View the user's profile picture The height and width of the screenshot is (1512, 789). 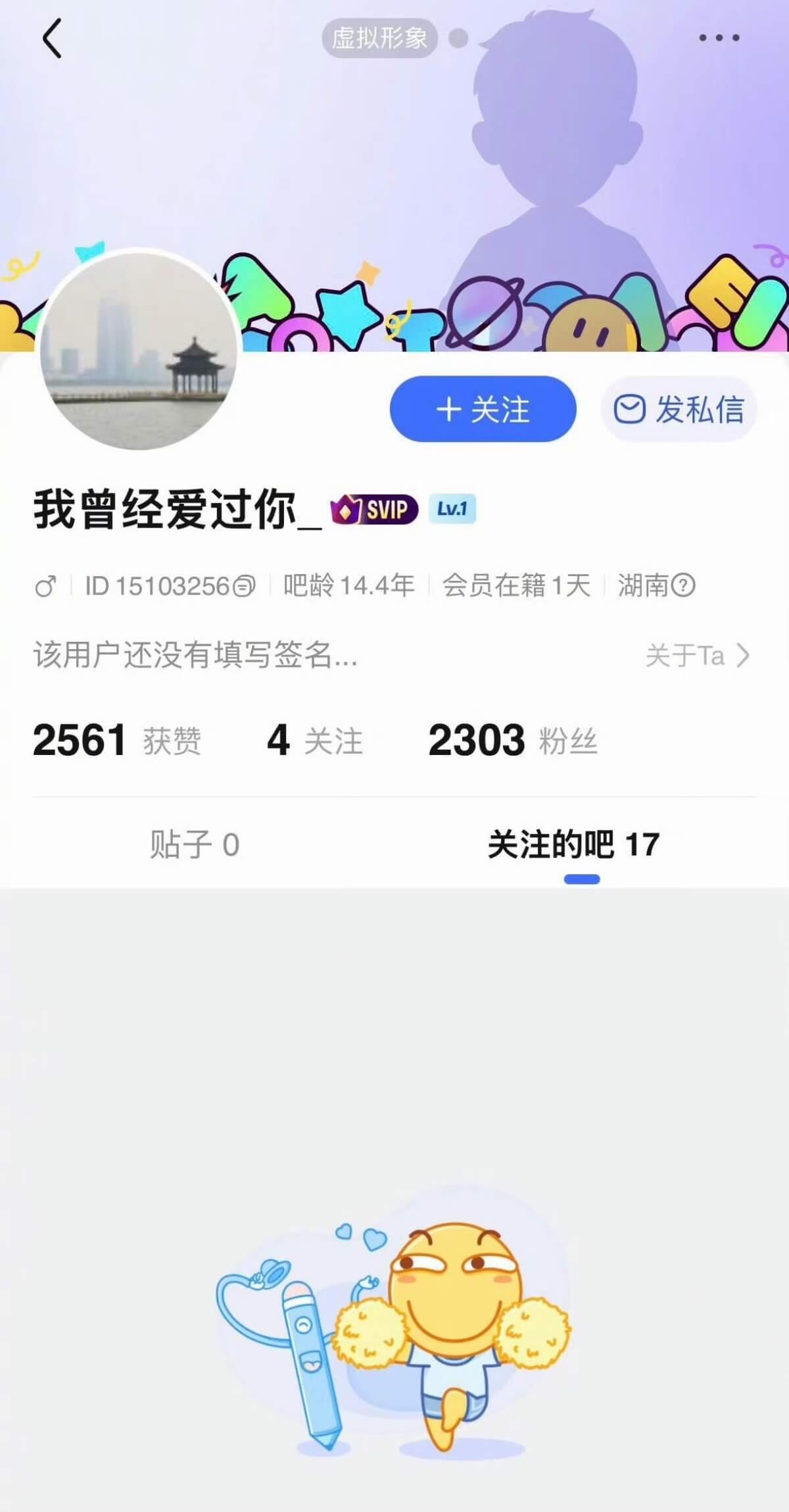(x=138, y=351)
